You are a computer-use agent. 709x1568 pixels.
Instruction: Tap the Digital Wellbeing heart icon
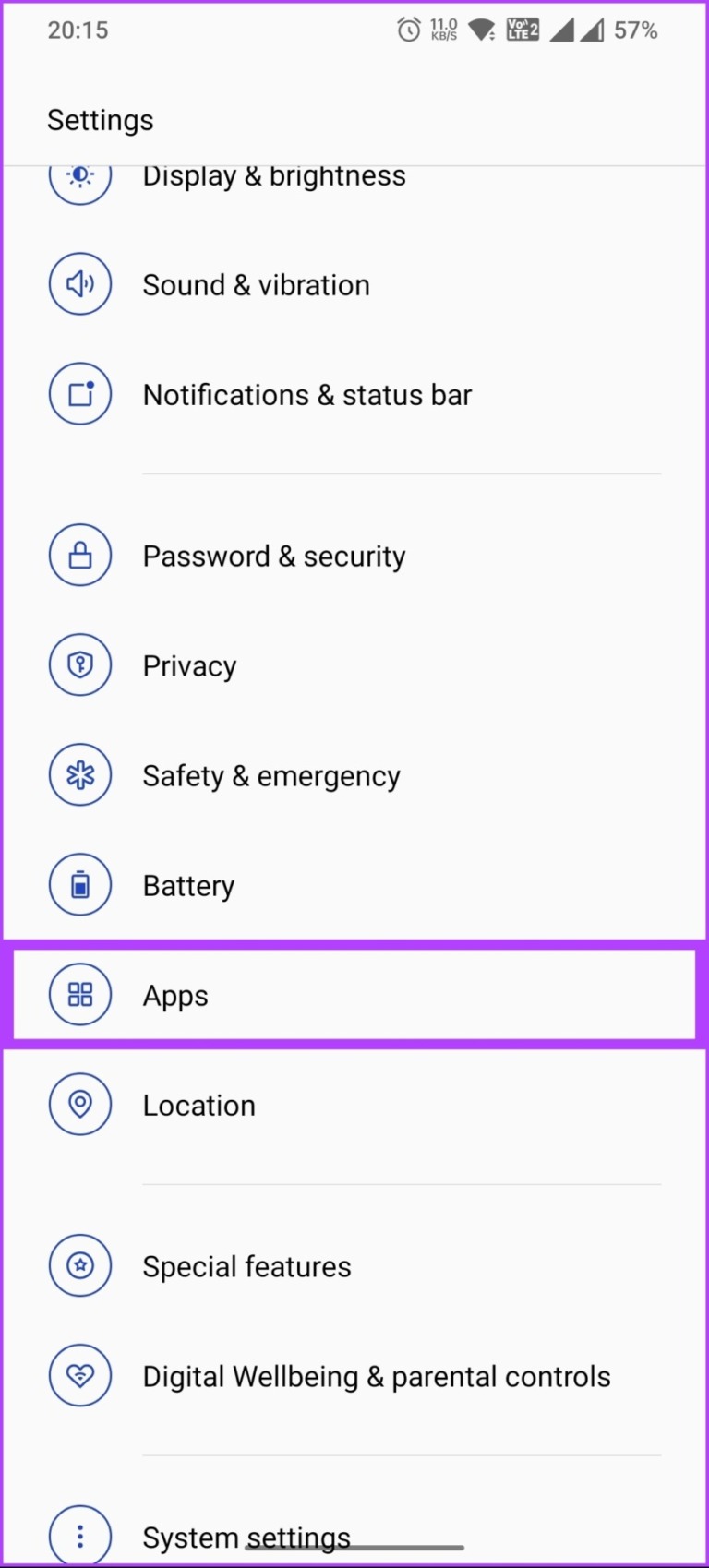pyautogui.click(x=80, y=1375)
